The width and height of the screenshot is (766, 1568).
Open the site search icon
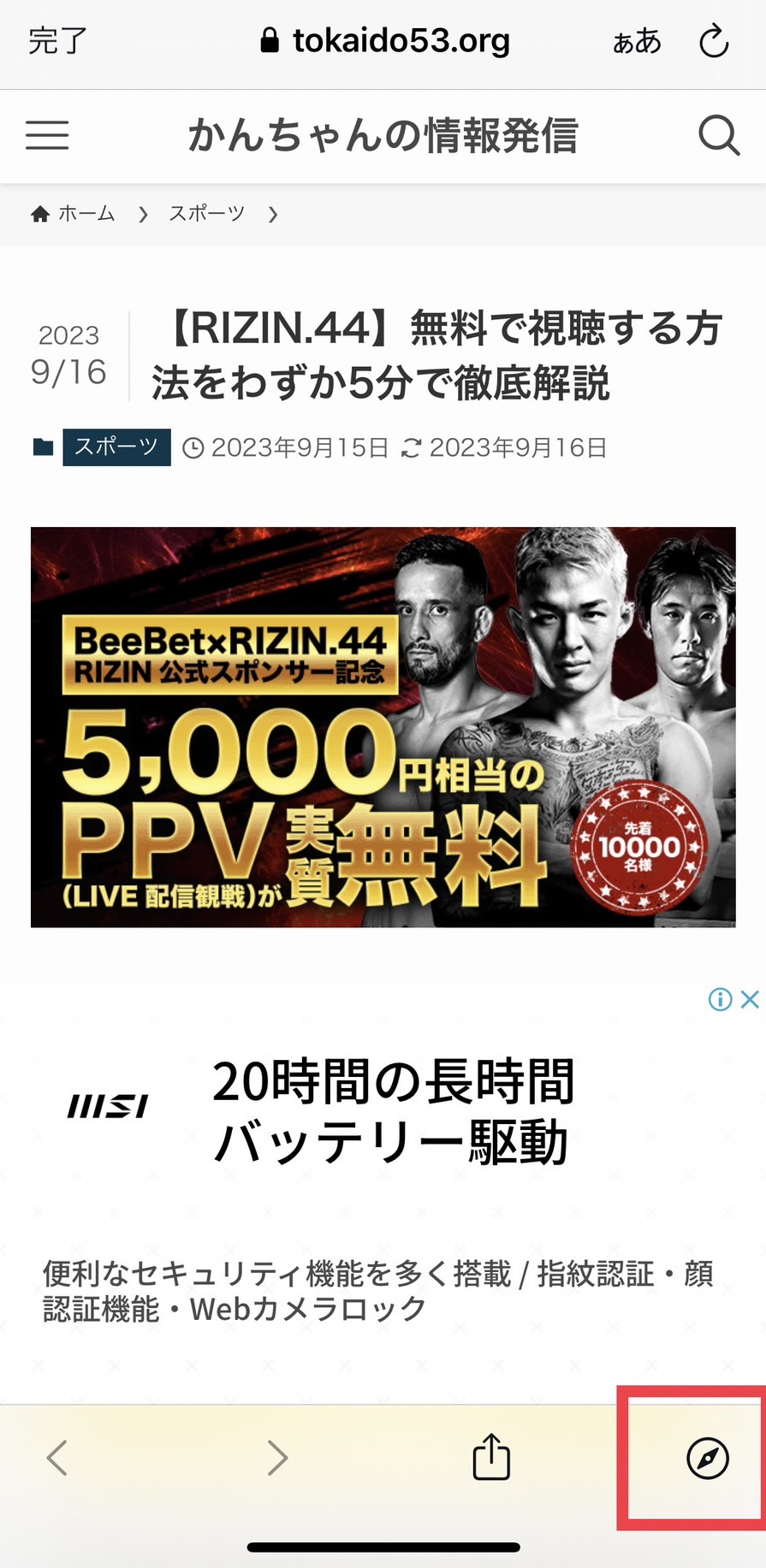[x=718, y=136]
